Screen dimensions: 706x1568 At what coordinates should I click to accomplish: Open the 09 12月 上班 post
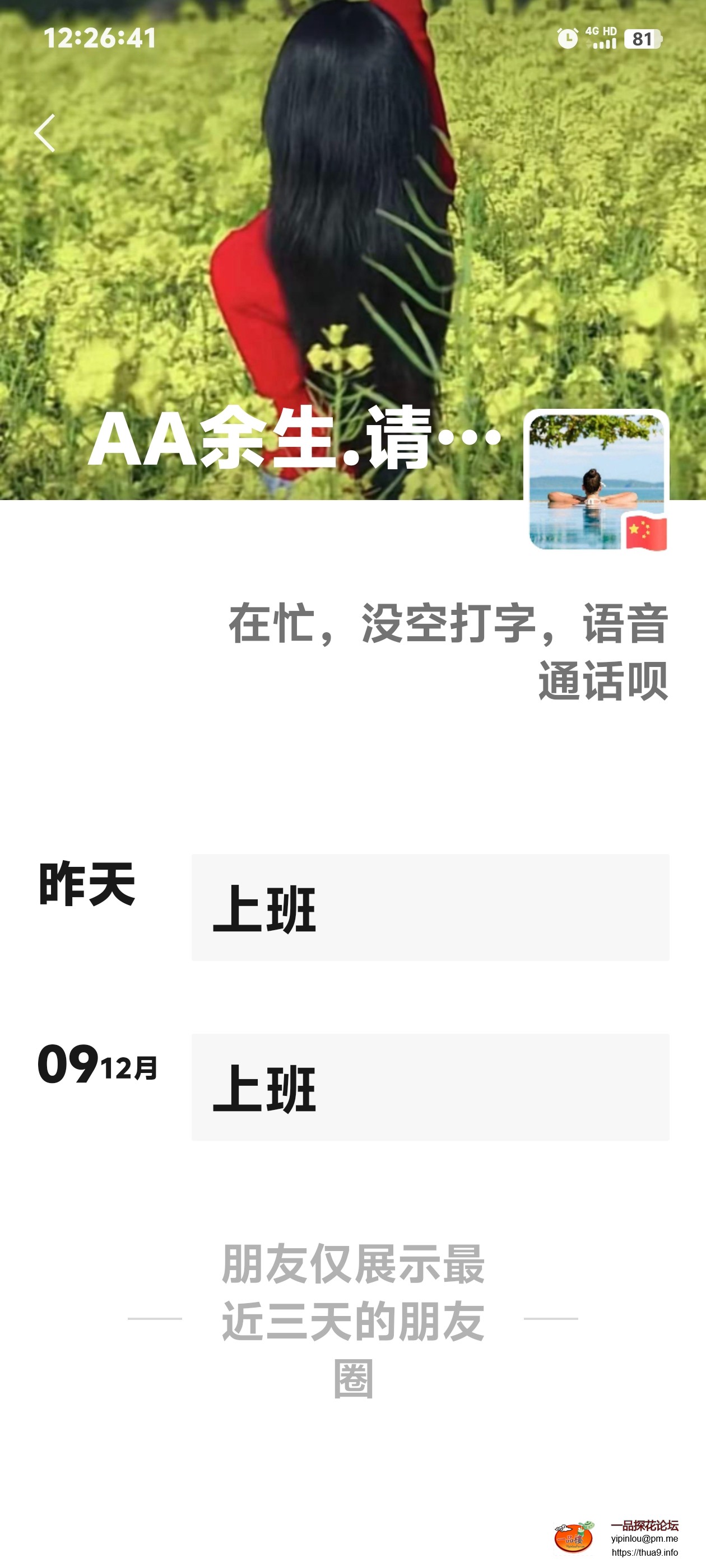(430, 1086)
